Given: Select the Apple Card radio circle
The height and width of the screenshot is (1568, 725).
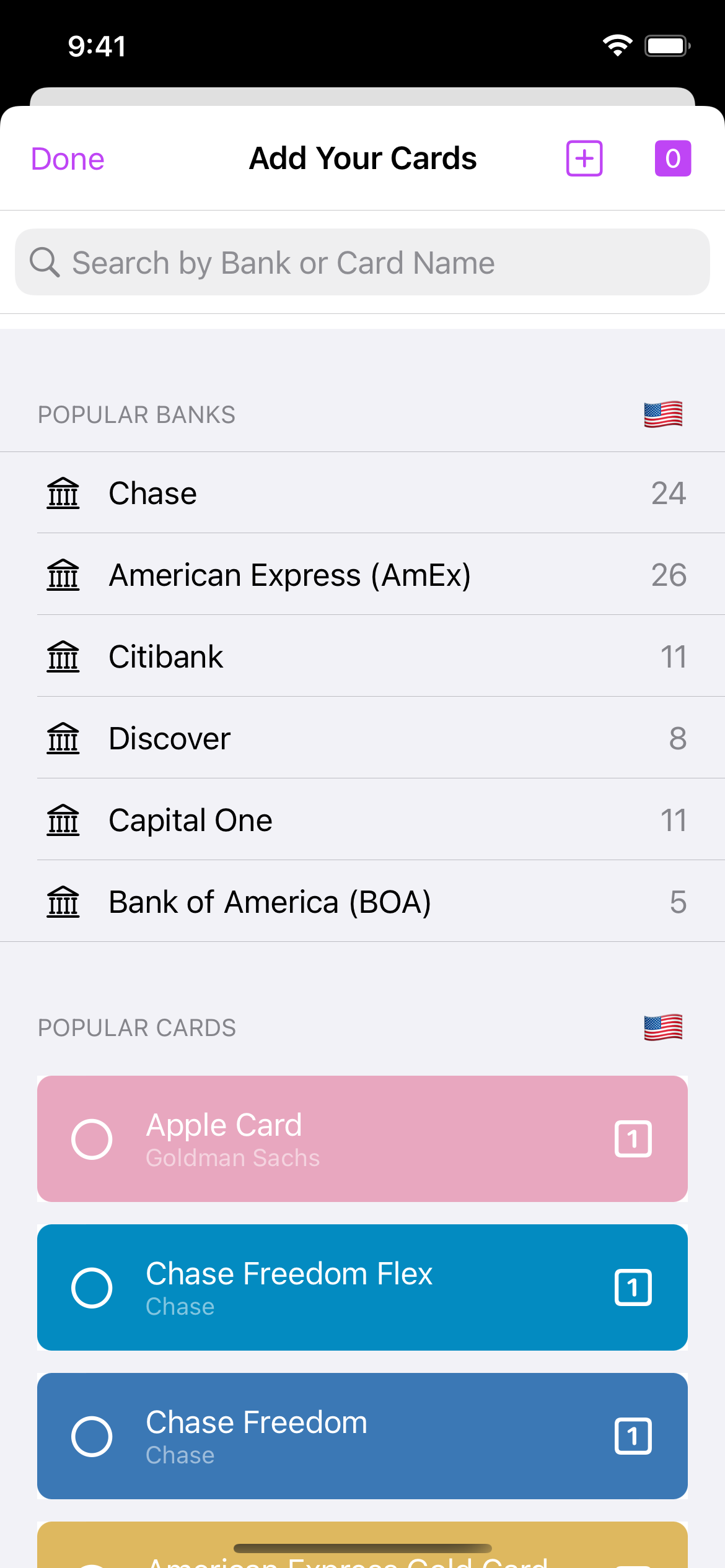Looking at the screenshot, I should click(x=92, y=1139).
